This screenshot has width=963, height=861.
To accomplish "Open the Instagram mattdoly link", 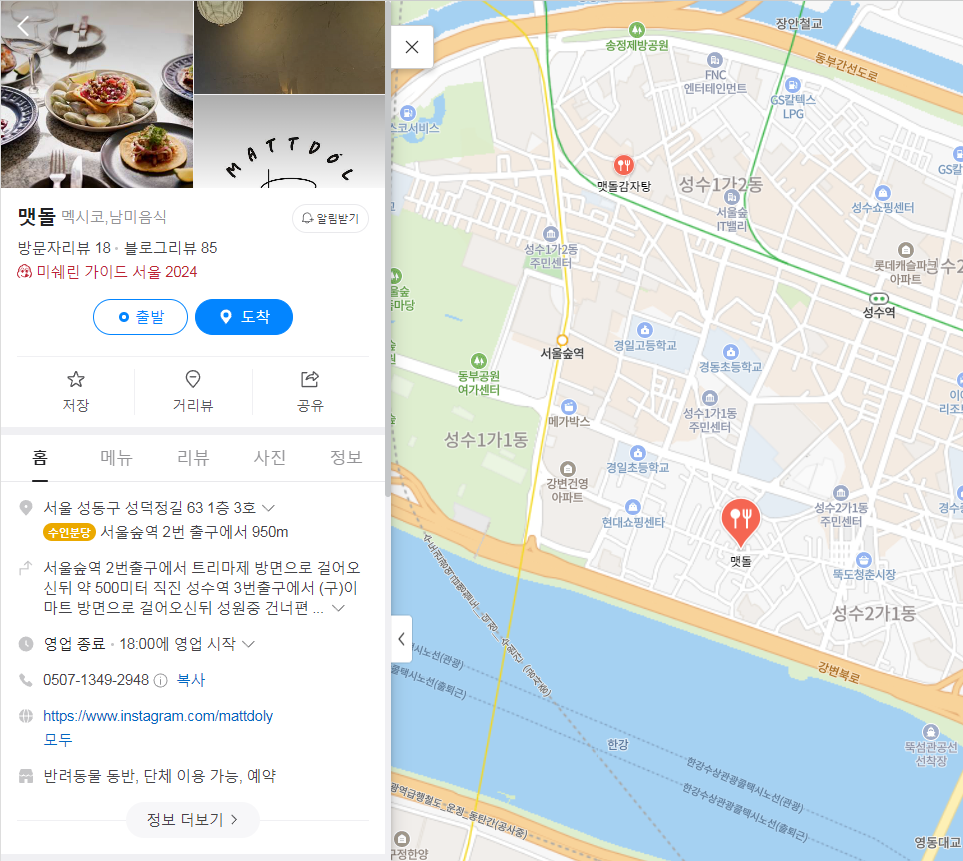I will tap(158, 716).
